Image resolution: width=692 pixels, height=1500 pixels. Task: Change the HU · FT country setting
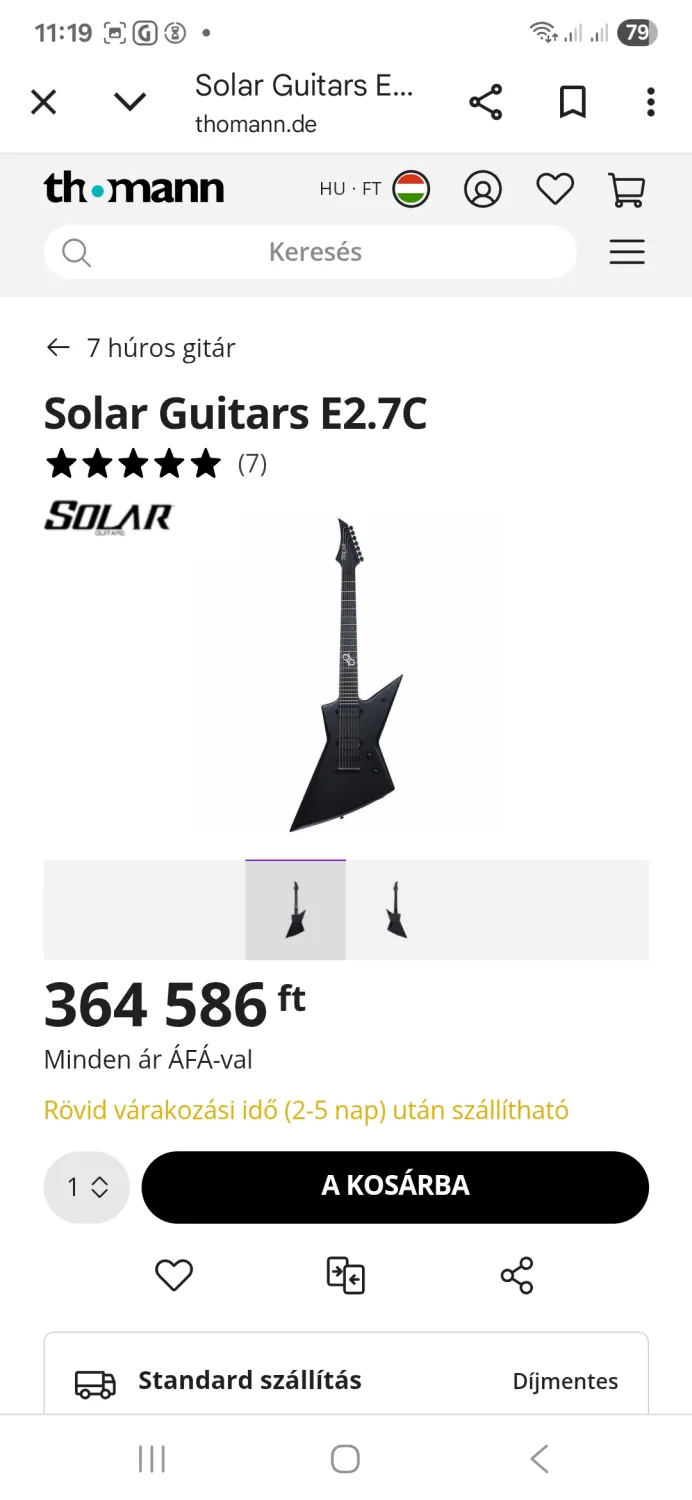tap(374, 189)
